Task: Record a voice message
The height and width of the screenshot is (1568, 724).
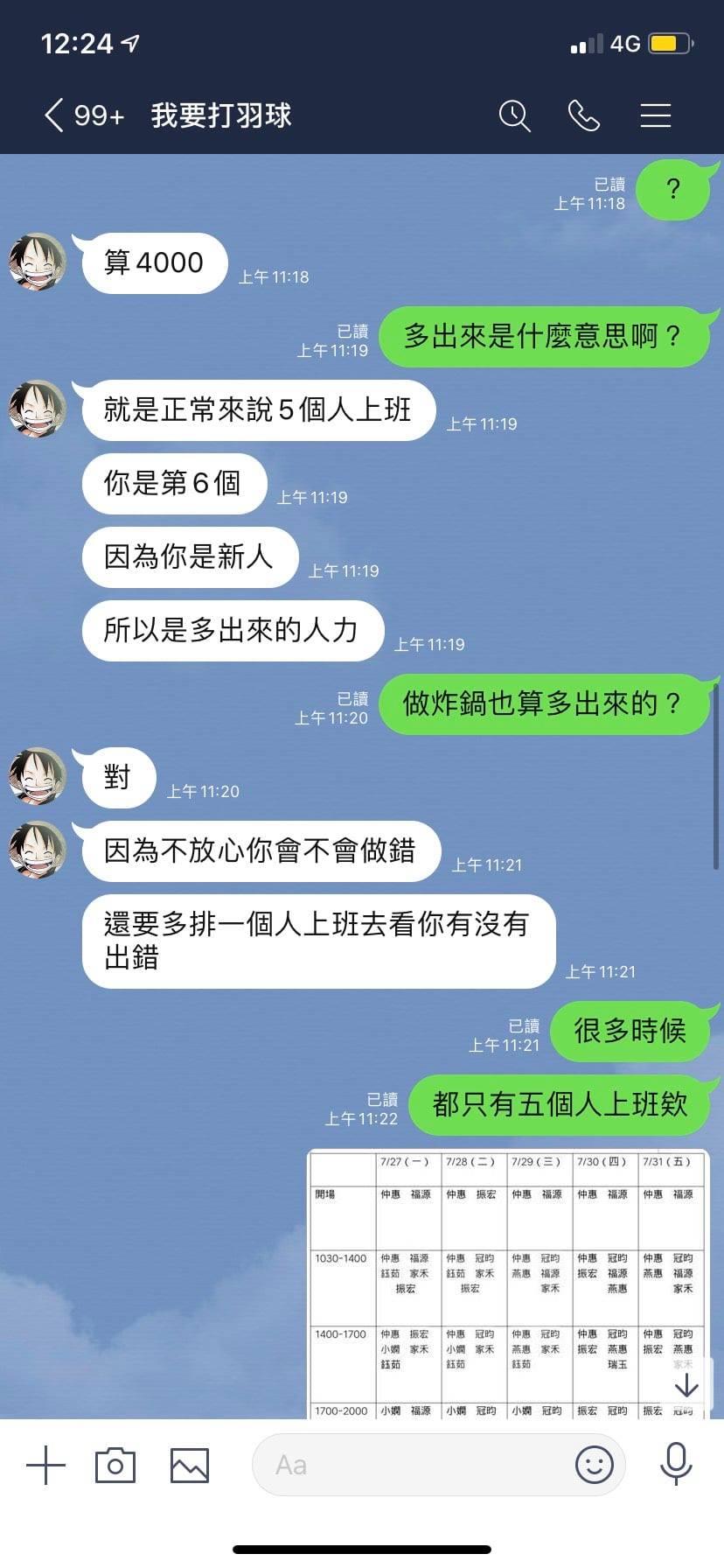Action: [676, 1464]
